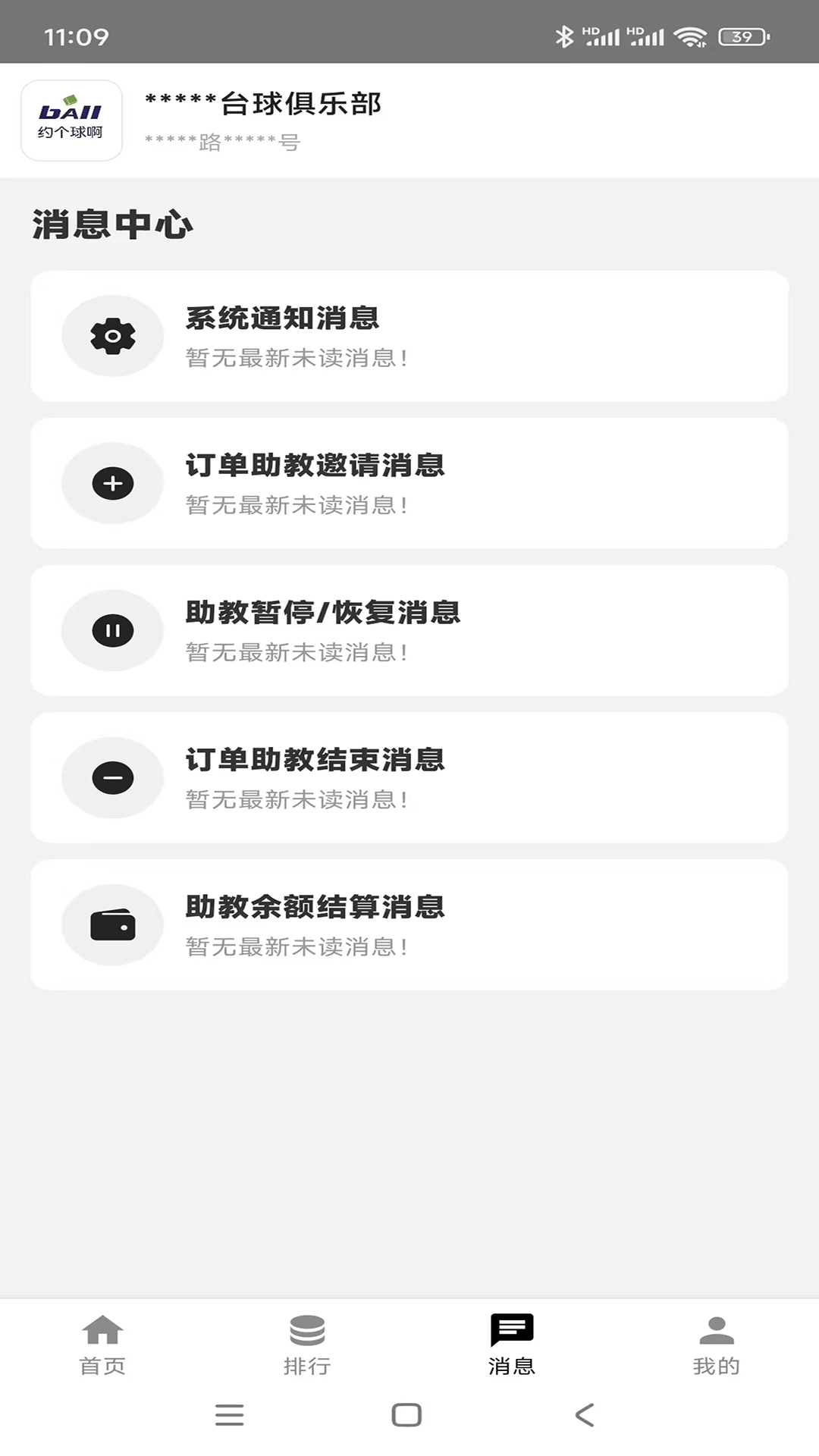The width and height of the screenshot is (819, 1456).
Task: Open the 我的 tab
Action: pyautogui.click(x=716, y=1345)
